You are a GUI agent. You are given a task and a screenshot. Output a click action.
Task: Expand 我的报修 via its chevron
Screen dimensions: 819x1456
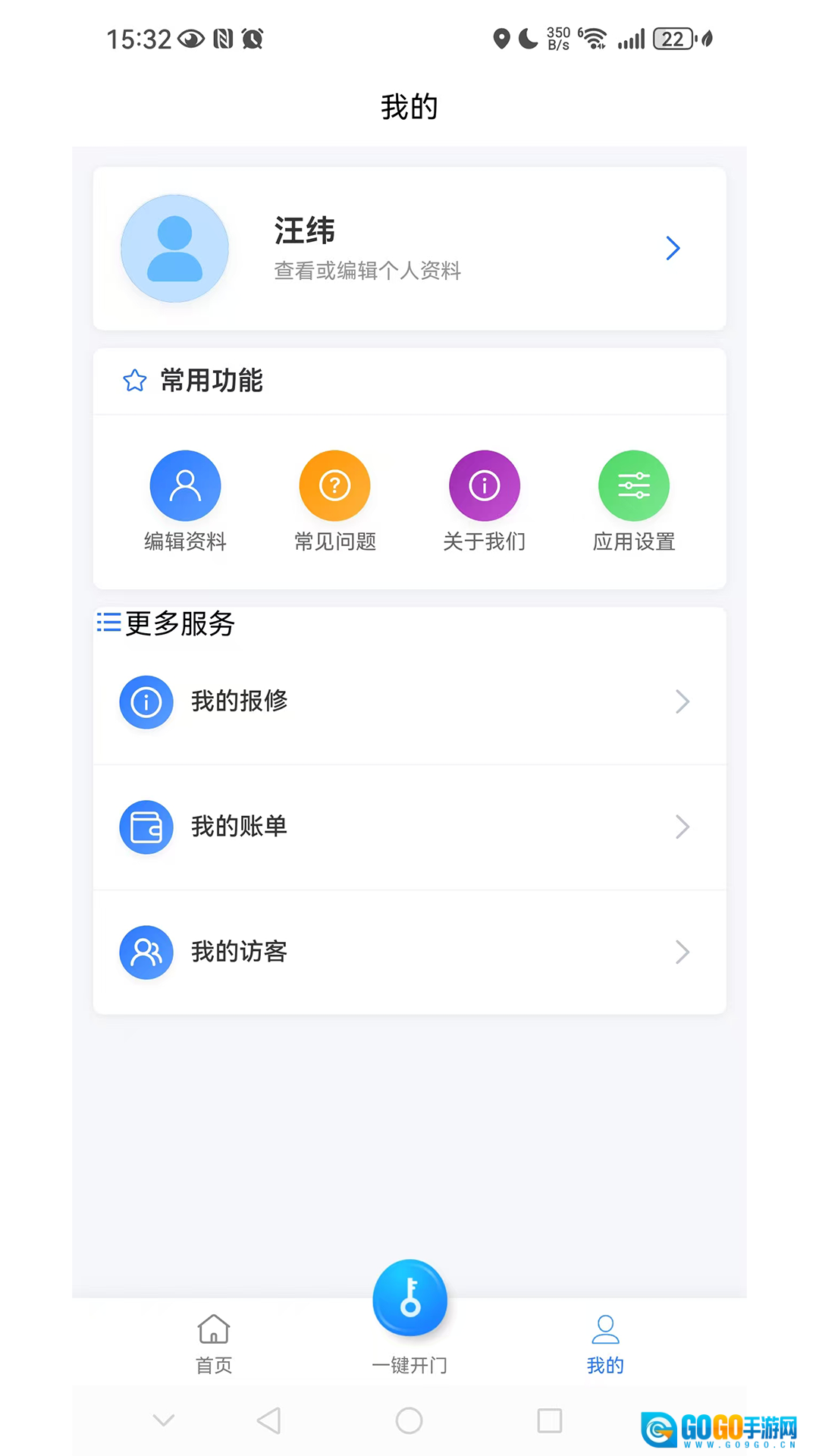click(x=682, y=701)
